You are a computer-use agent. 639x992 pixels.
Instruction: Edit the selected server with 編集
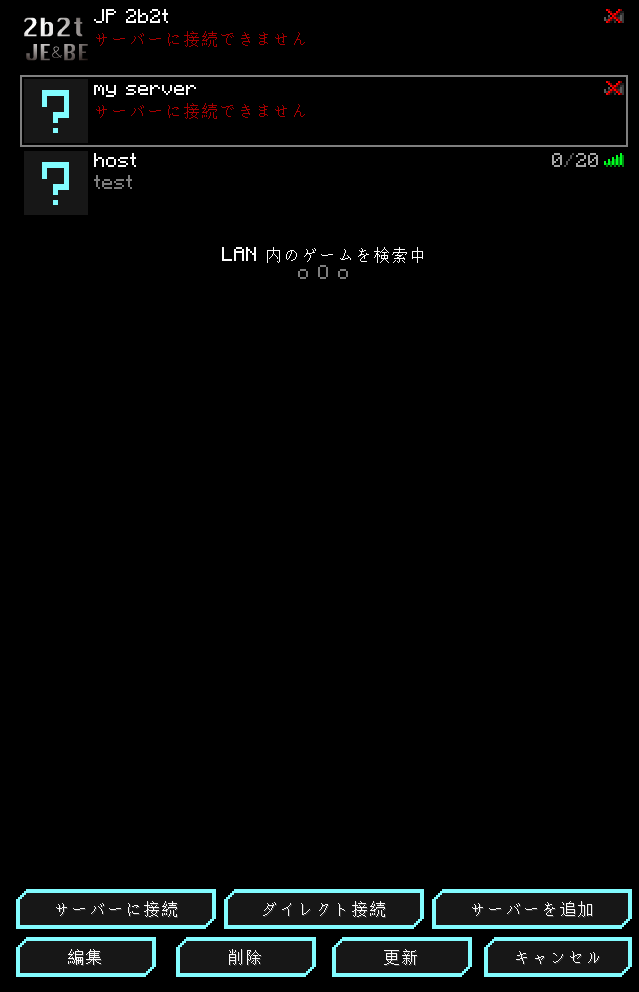[86, 957]
